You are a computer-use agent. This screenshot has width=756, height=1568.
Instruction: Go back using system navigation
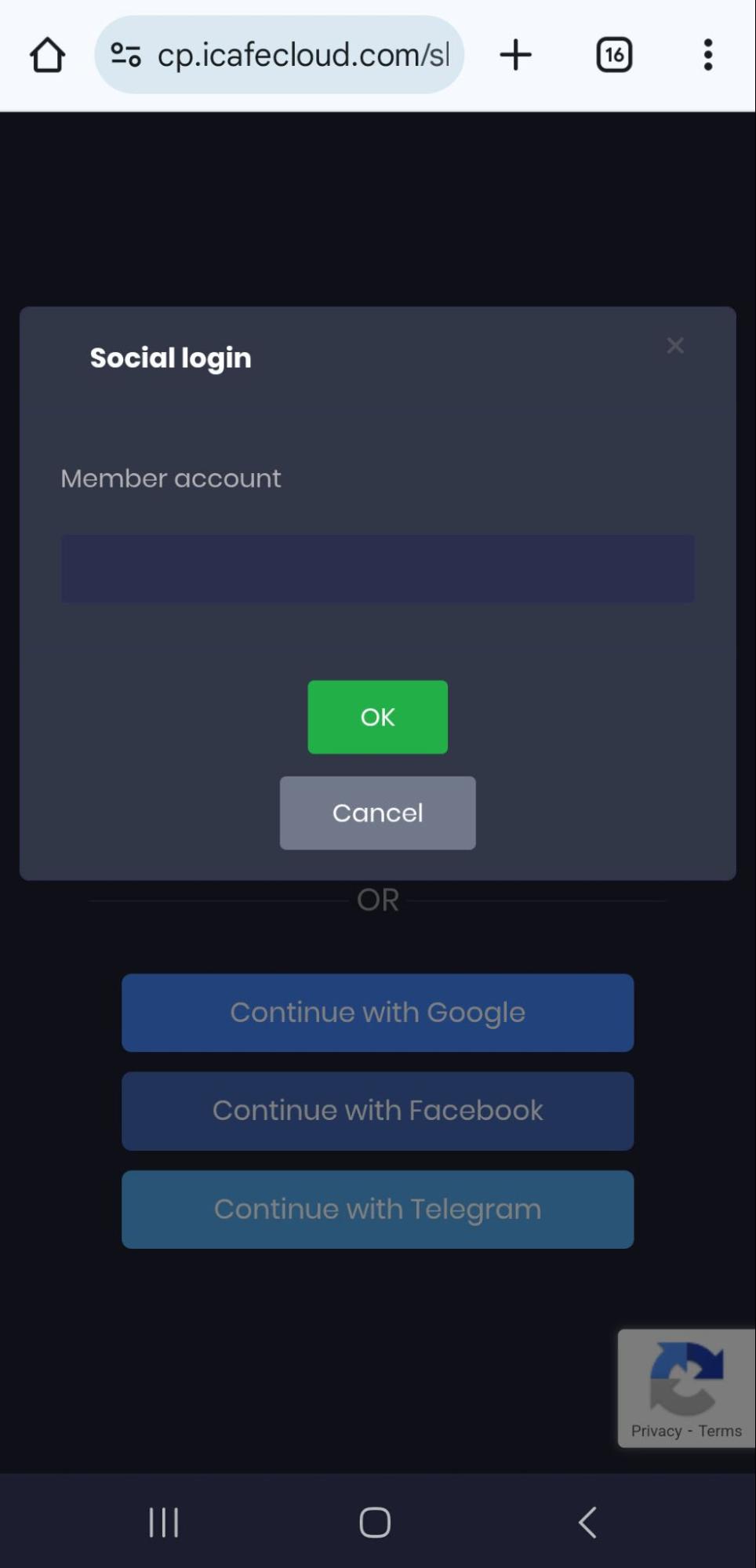click(x=587, y=1523)
